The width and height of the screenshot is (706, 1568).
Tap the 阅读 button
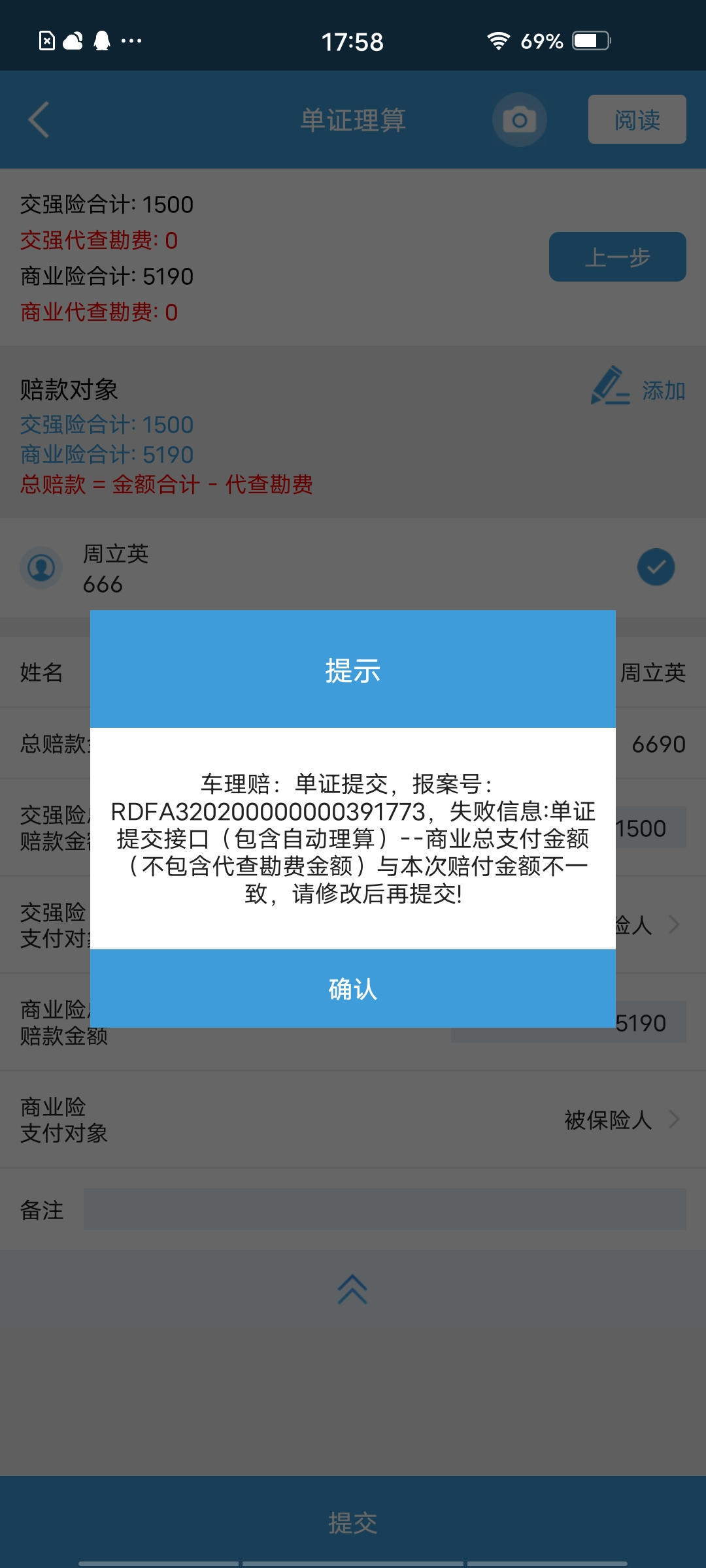click(x=637, y=120)
